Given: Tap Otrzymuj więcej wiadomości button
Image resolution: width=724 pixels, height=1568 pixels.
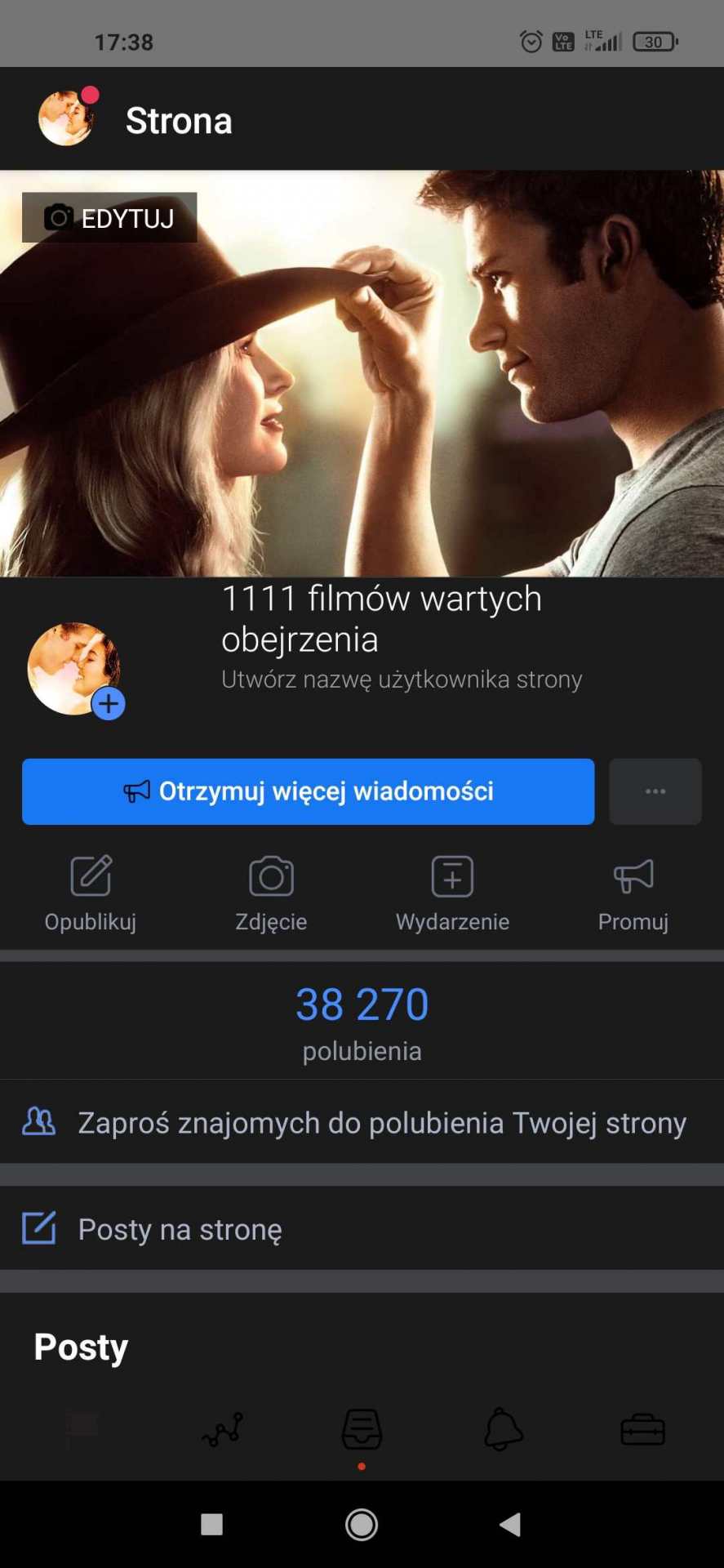Looking at the screenshot, I should coord(308,791).
